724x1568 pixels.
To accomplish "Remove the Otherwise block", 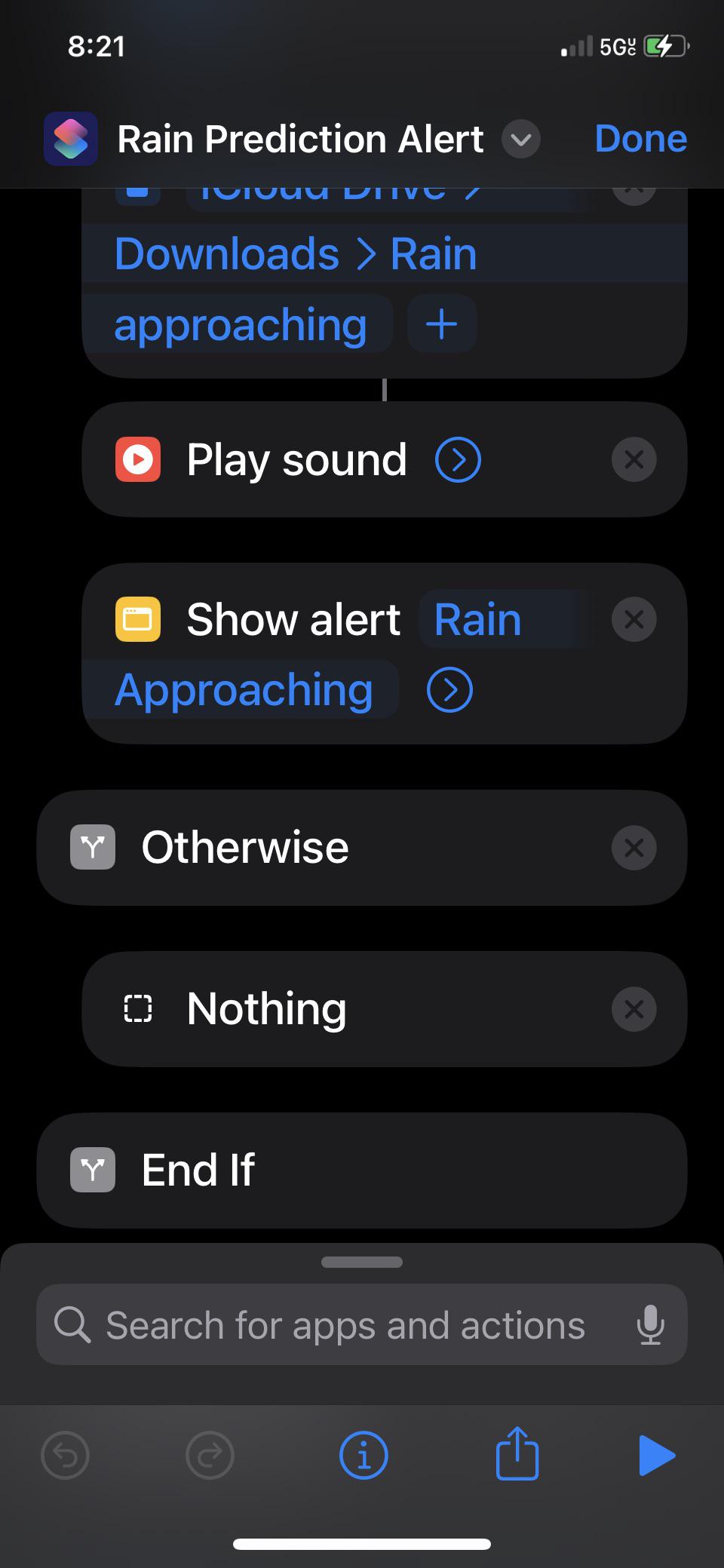I will (633, 848).
